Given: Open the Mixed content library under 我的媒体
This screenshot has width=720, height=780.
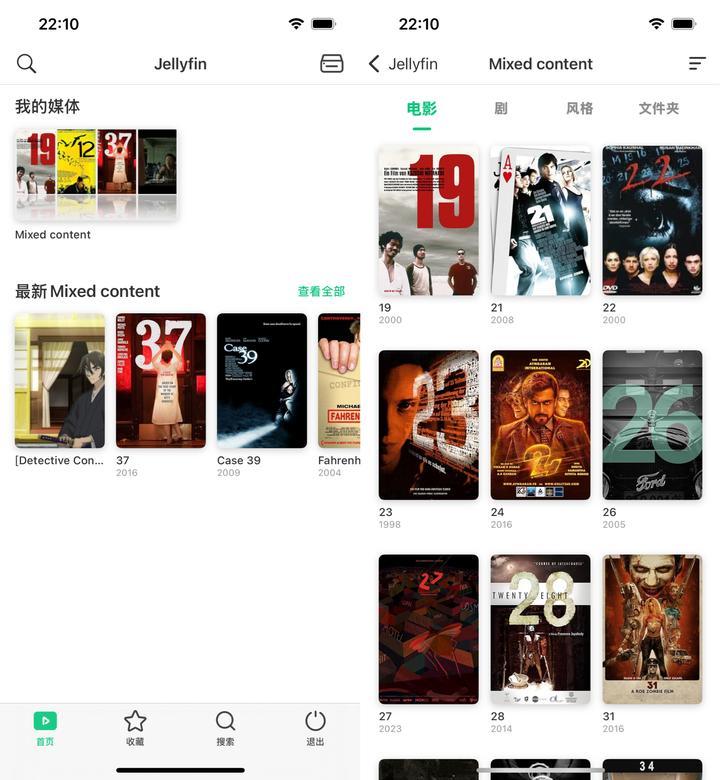Looking at the screenshot, I should (x=96, y=175).
